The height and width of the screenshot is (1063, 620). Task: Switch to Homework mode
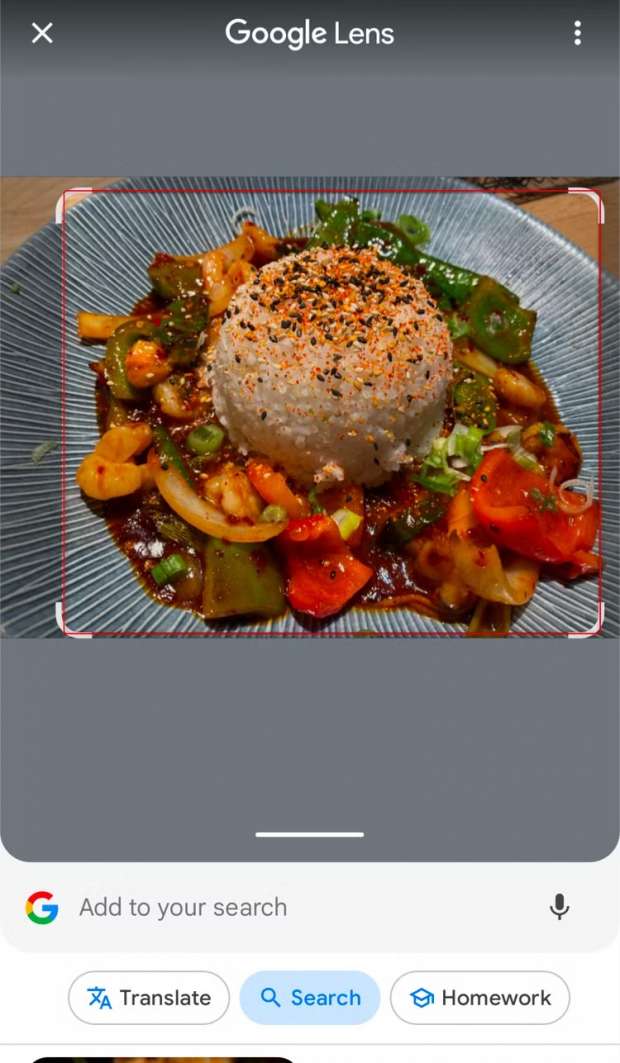[480, 997]
